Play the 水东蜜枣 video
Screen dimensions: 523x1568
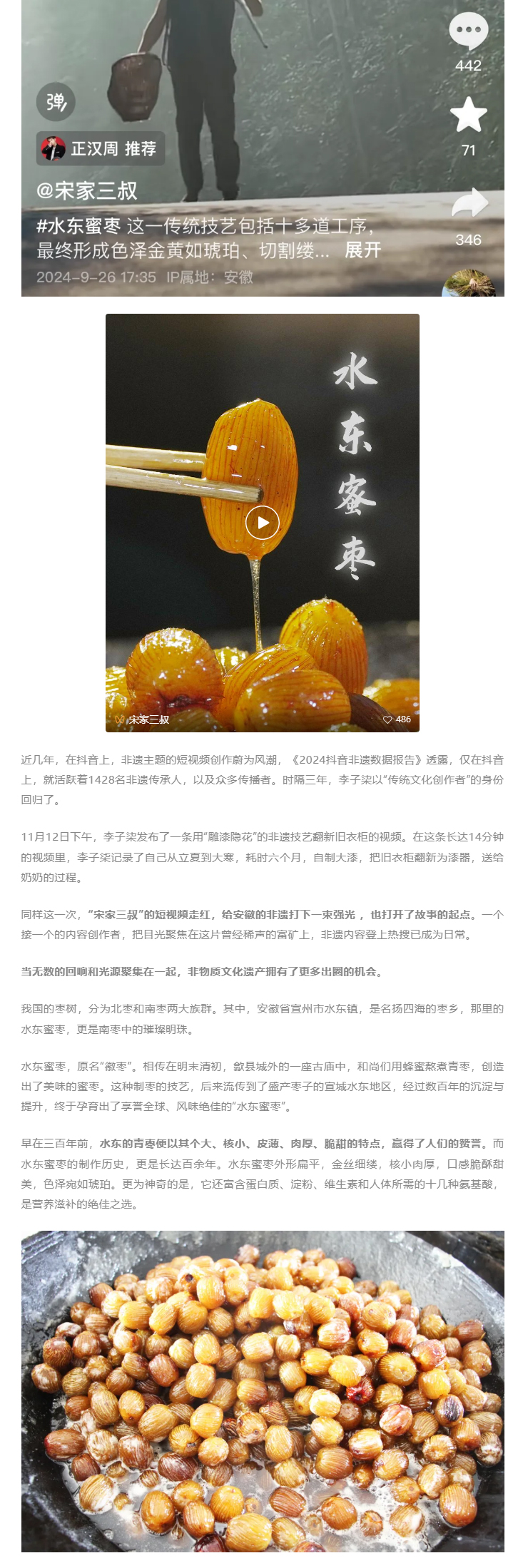point(262,523)
